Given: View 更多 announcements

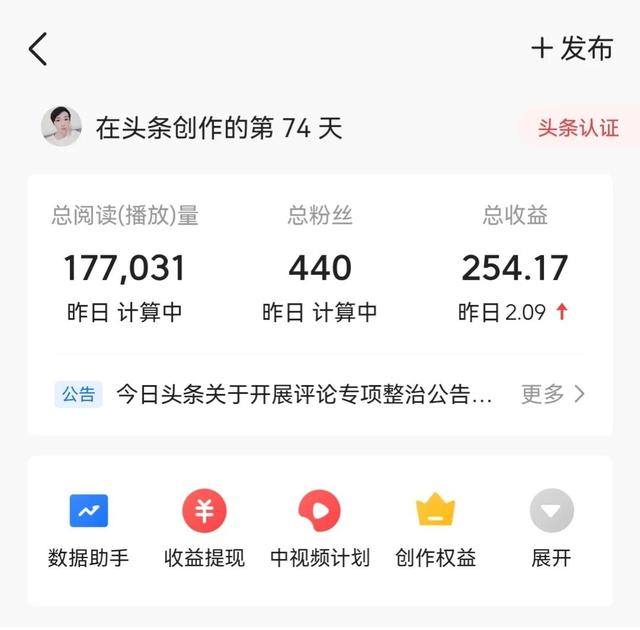Looking at the screenshot, I should pyautogui.click(x=553, y=394).
